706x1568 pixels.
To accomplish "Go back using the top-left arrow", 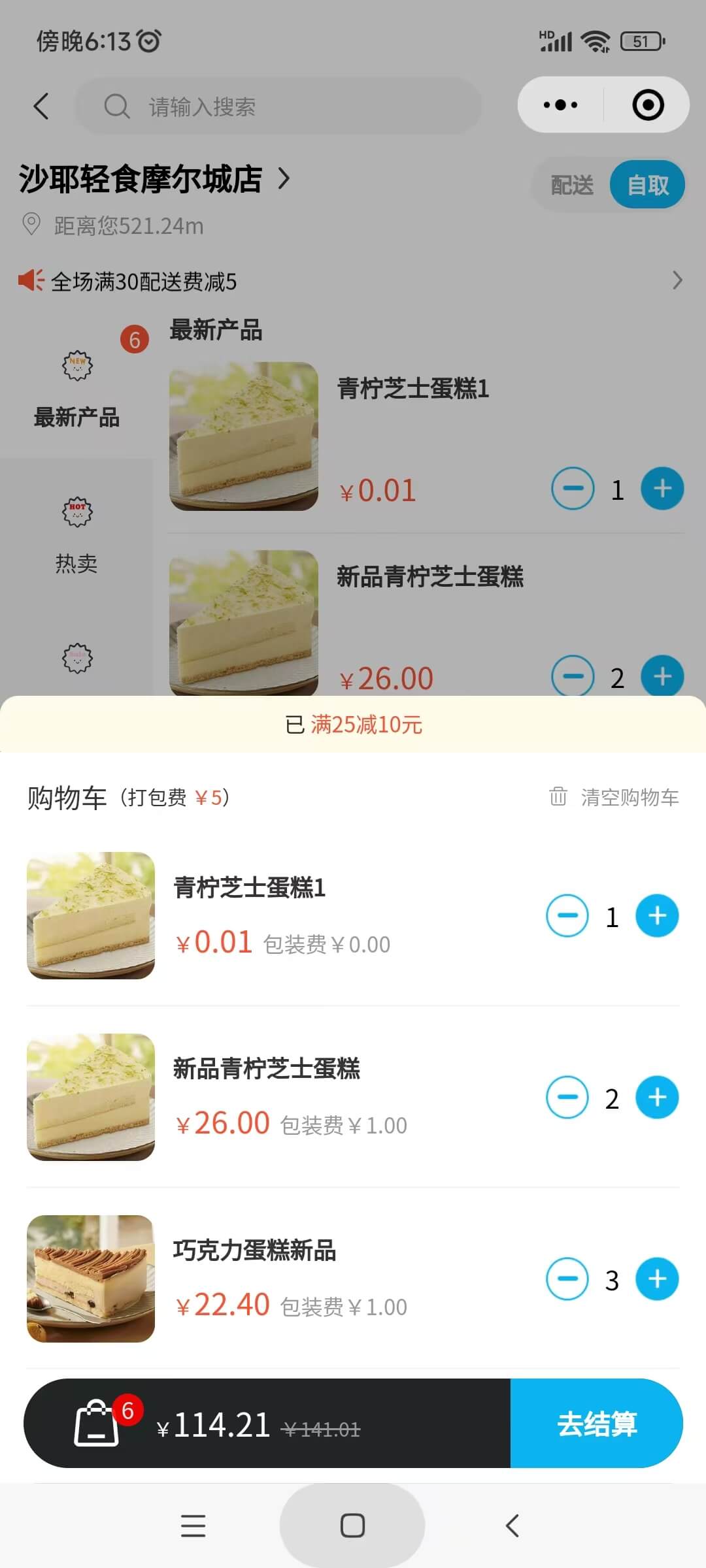I will tap(41, 106).
